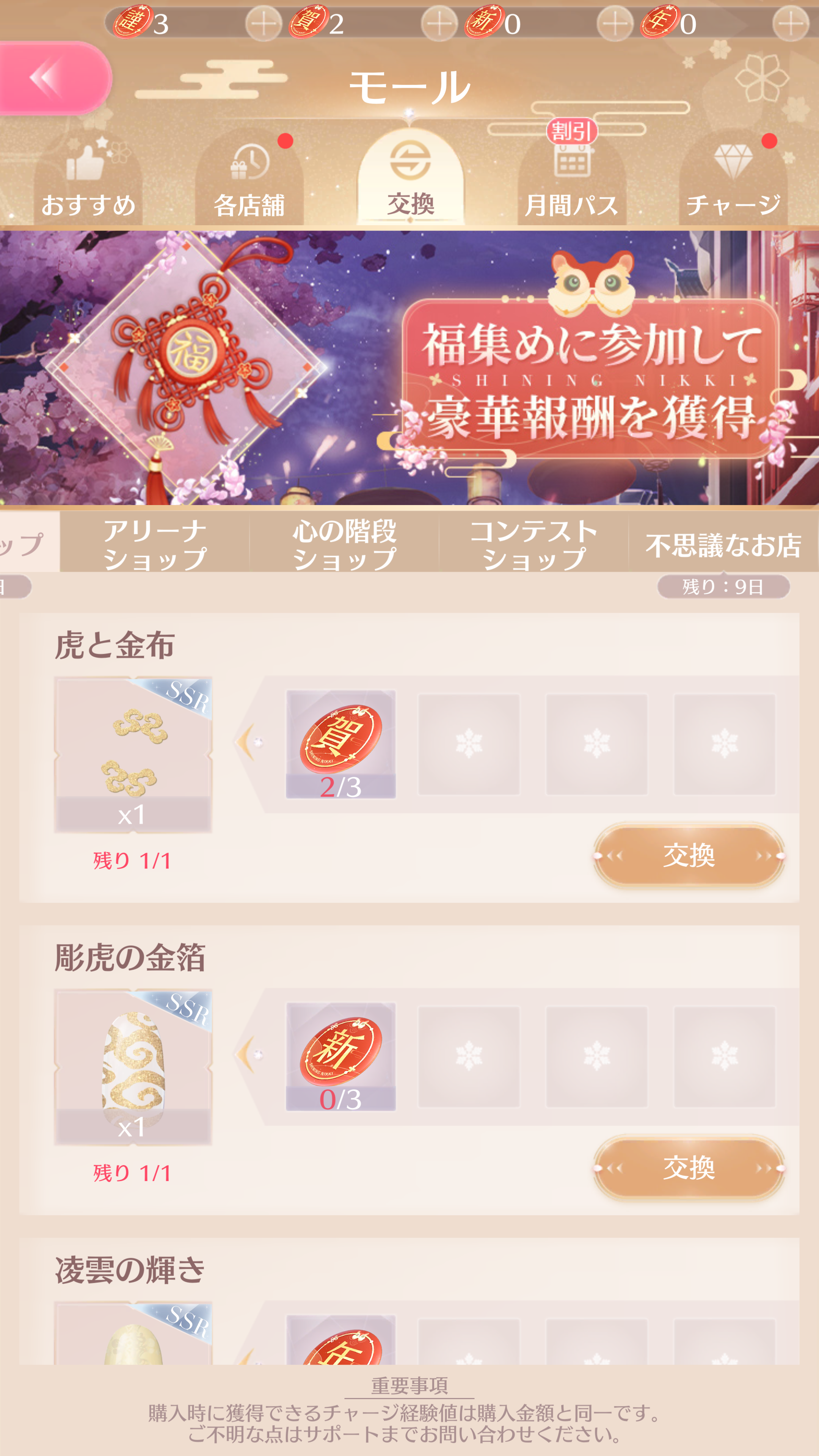Select コンテストショップ
Screen dimensions: 819x1456
(x=533, y=544)
